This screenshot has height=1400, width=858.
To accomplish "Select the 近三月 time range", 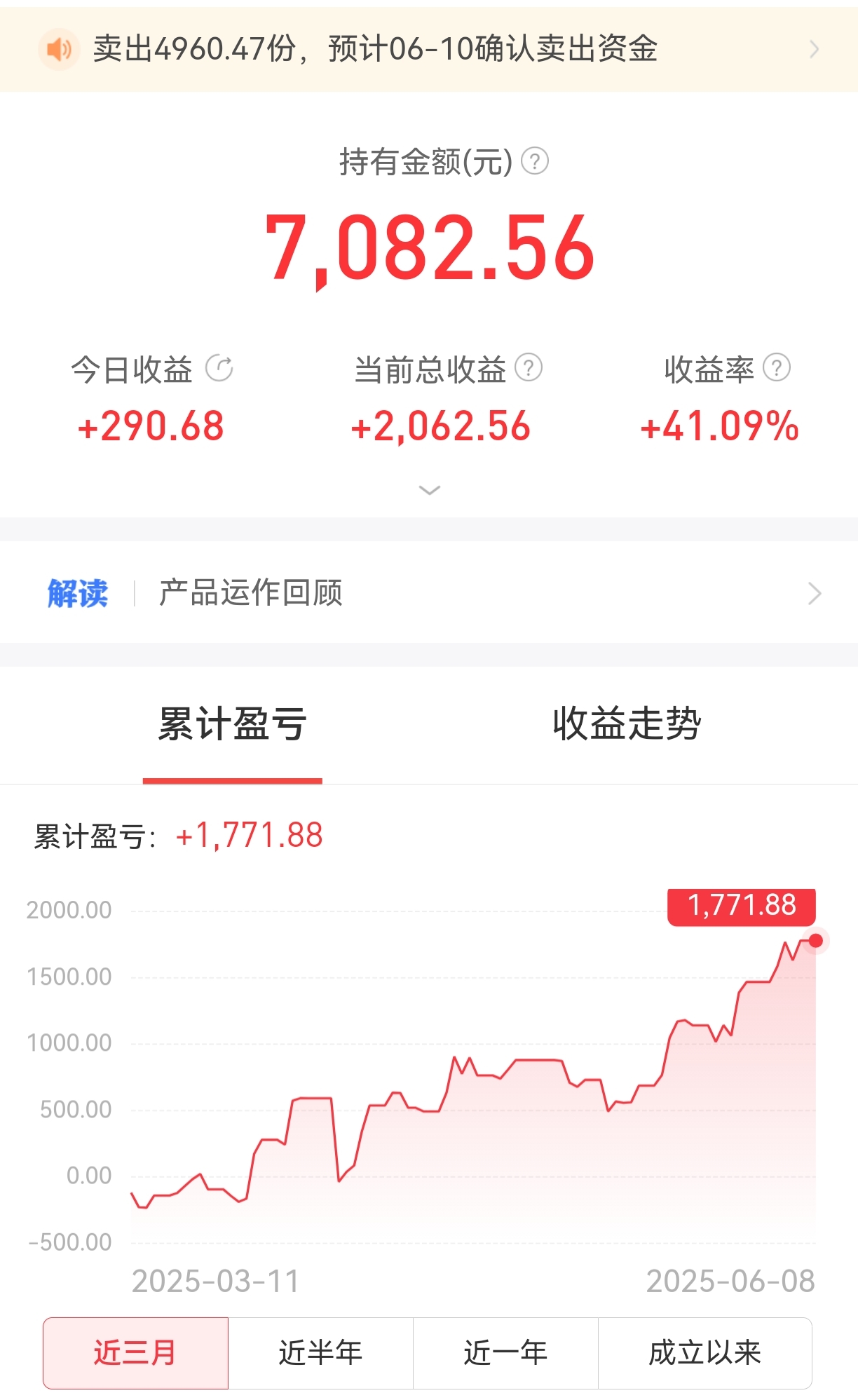I will tap(135, 1353).
